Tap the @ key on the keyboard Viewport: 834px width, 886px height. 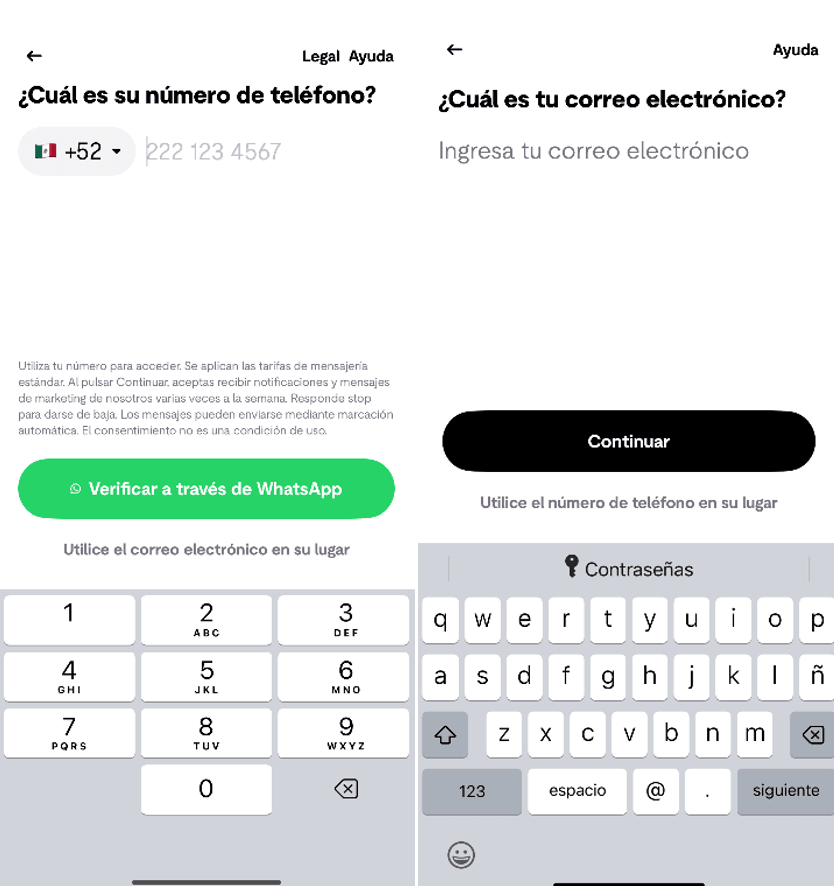tap(655, 791)
